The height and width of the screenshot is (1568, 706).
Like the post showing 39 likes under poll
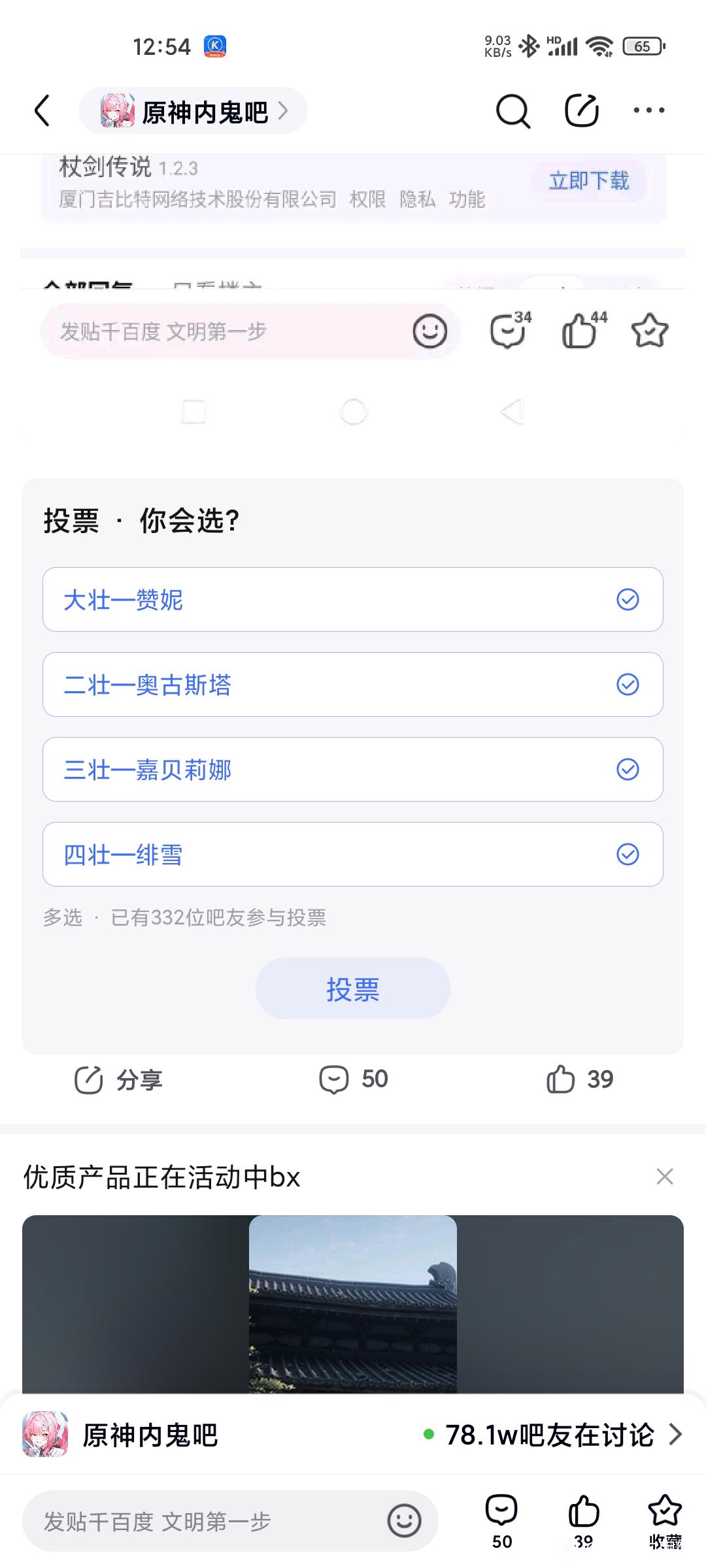580,1079
